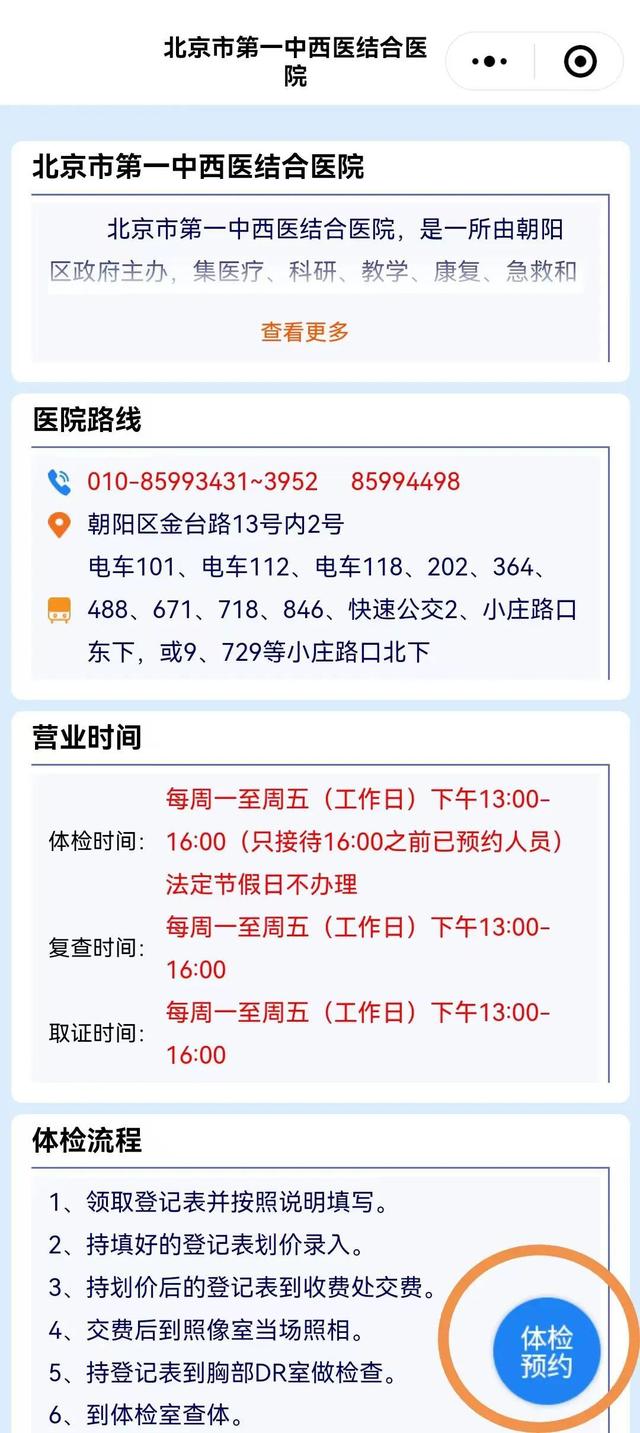Call the hospital number 010-85993431~3952

[203, 481]
